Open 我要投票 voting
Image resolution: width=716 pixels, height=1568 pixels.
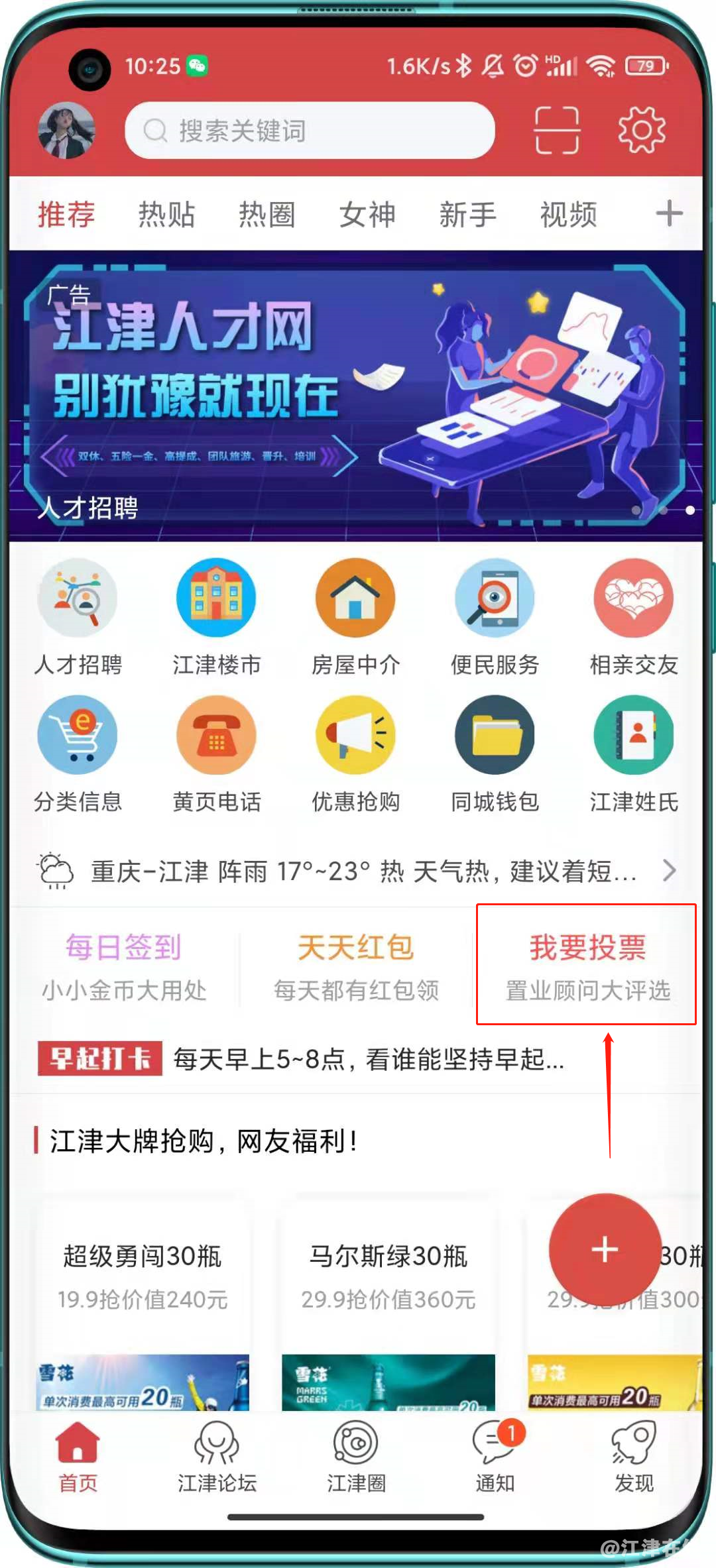click(x=587, y=966)
